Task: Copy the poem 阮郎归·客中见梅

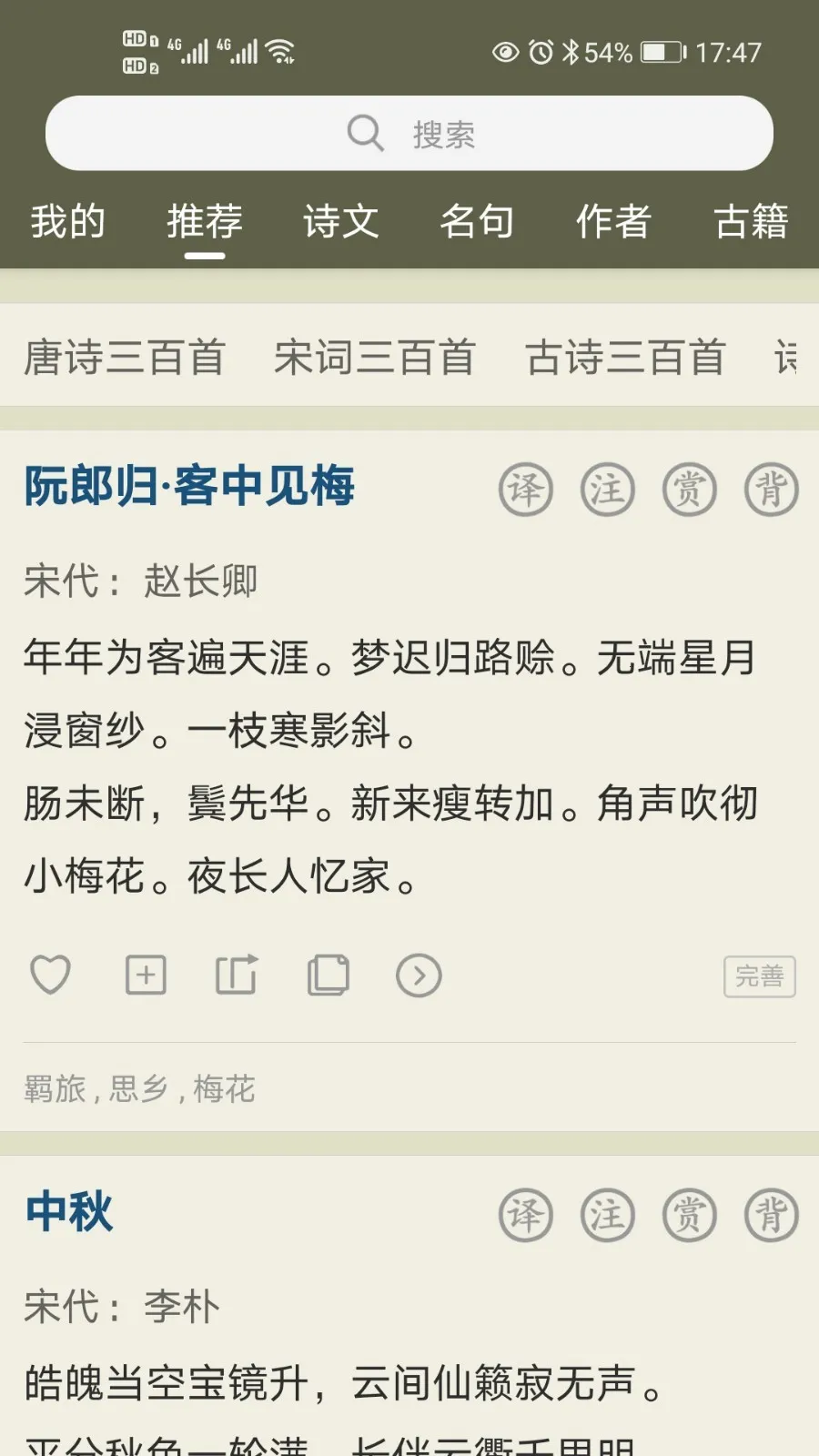Action: pos(328,976)
